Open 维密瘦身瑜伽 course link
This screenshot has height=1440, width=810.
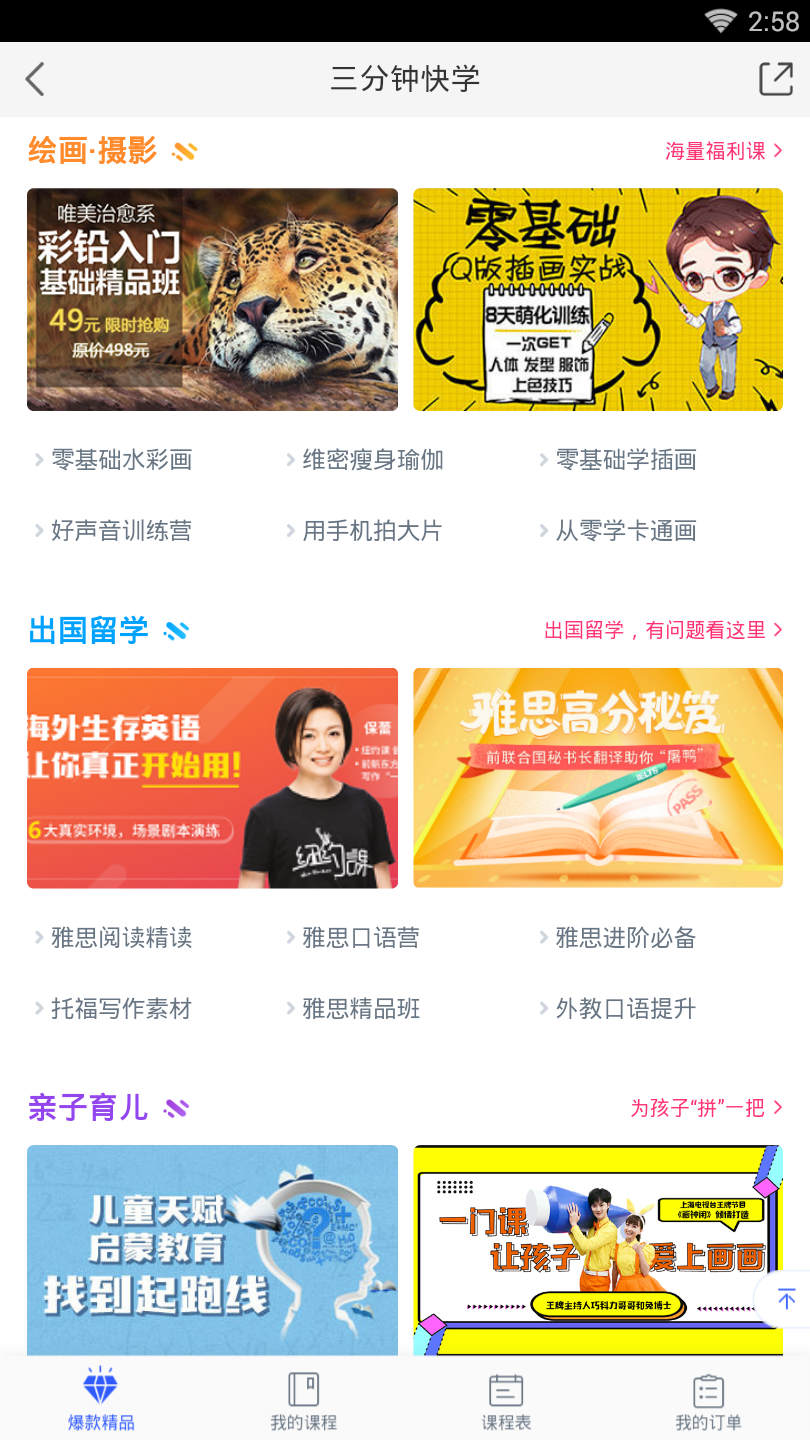point(373,460)
